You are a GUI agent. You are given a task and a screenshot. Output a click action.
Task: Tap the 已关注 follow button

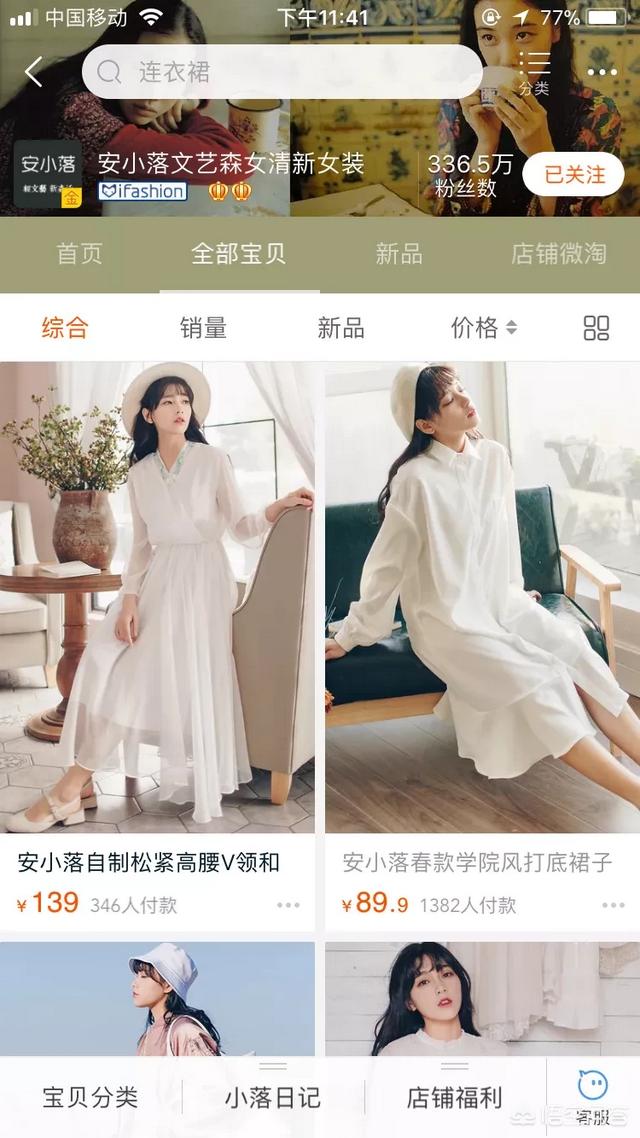(574, 174)
